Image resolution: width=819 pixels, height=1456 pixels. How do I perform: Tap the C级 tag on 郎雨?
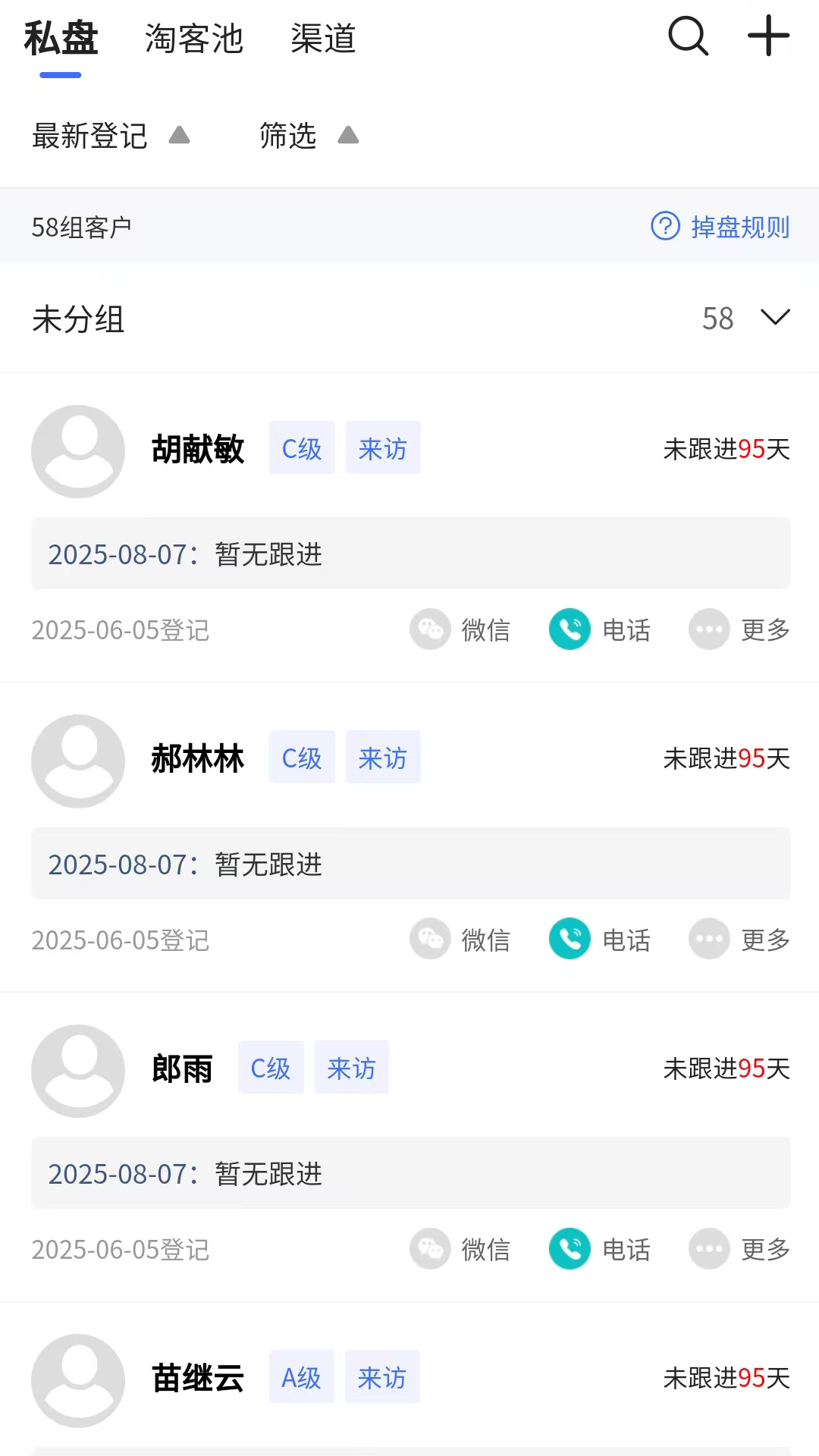[x=270, y=1068]
